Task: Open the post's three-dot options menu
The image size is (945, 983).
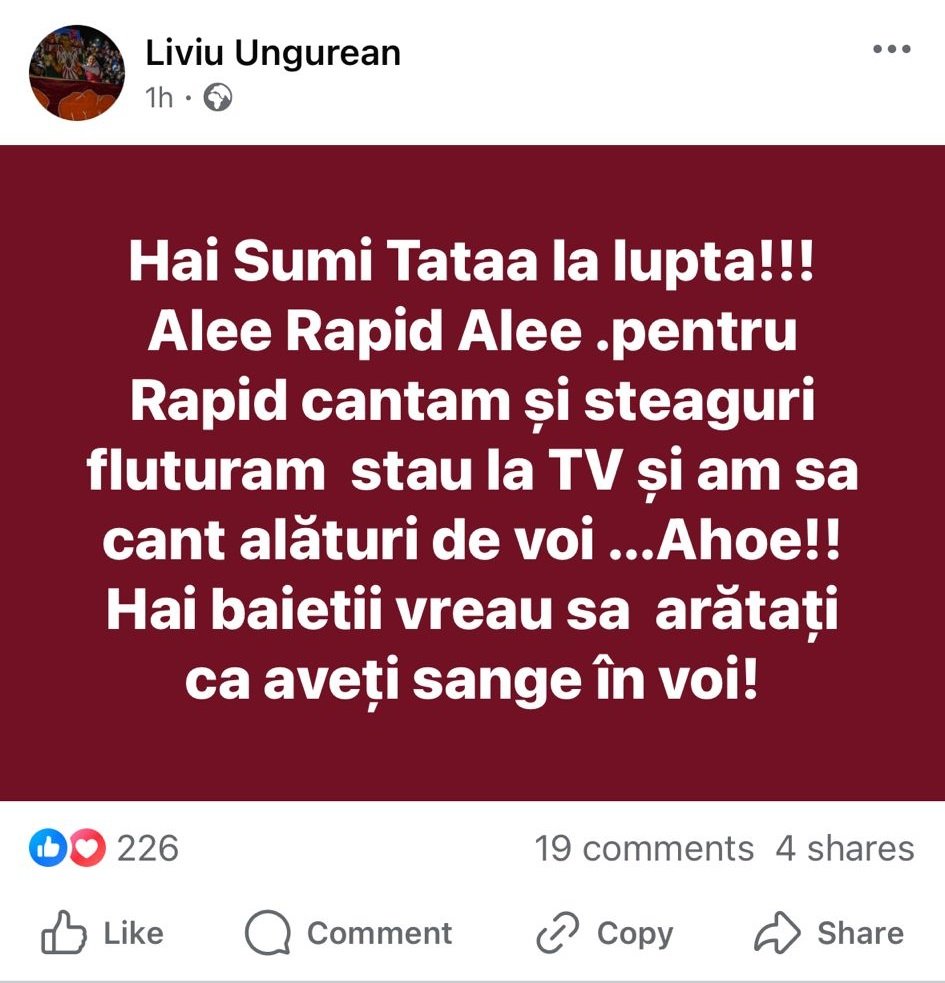Action: coord(890,49)
